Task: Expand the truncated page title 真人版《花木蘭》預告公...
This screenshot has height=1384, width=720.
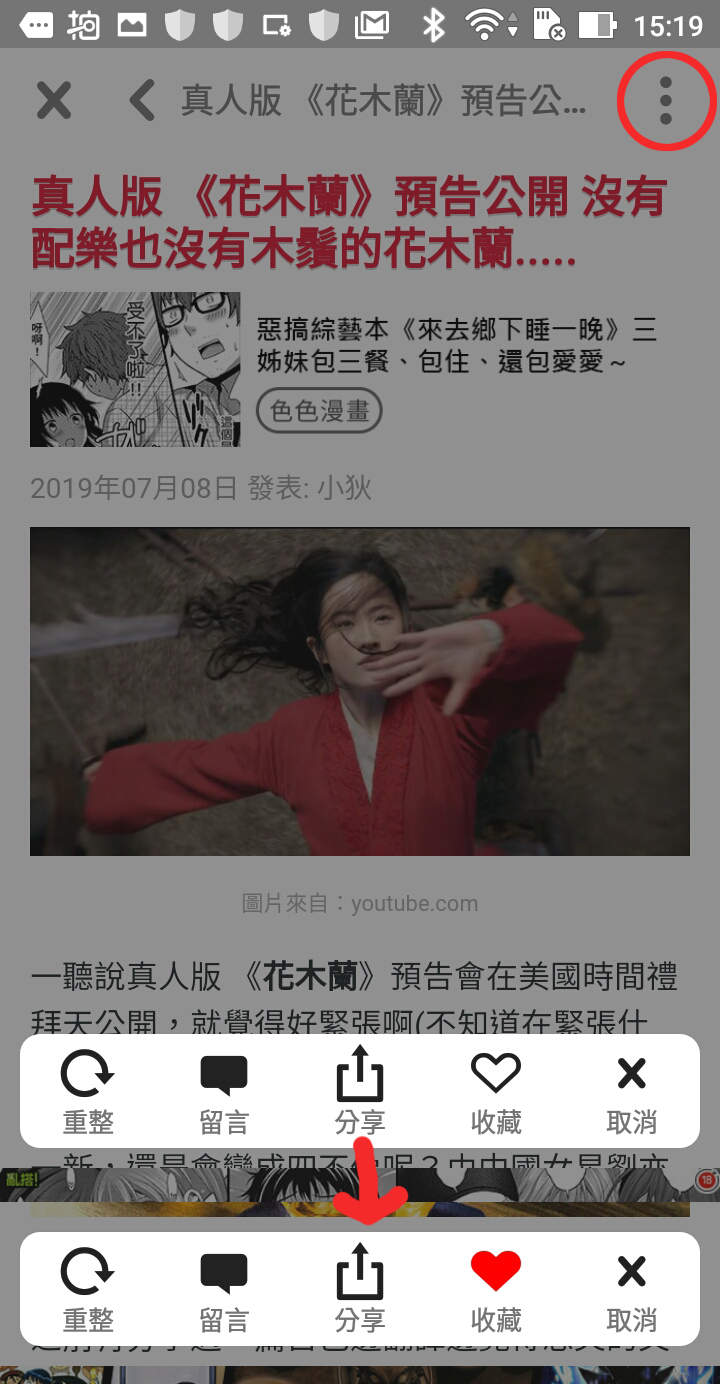Action: coord(380,101)
